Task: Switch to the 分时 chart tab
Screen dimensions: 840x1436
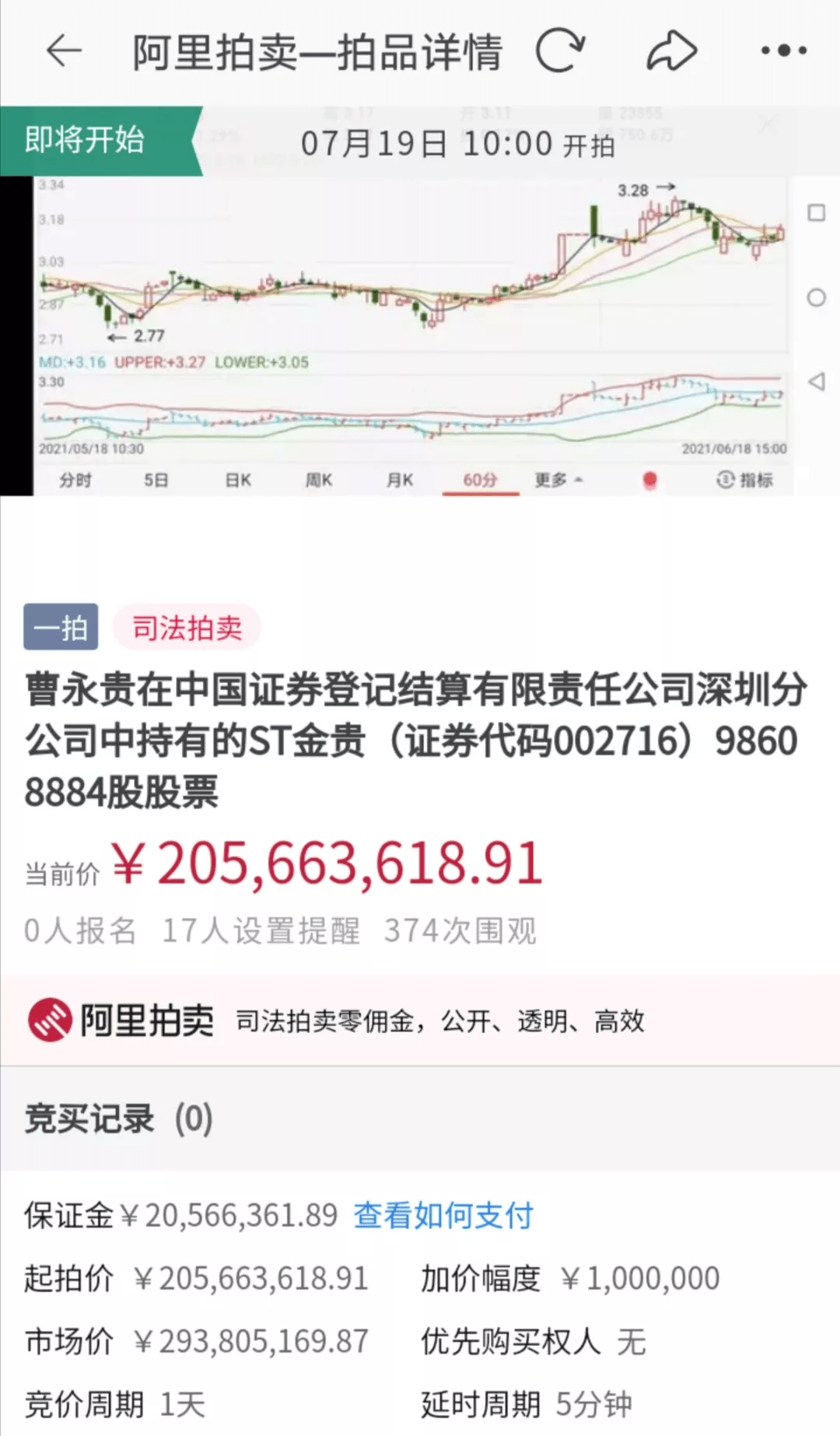Action: point(78,480)
